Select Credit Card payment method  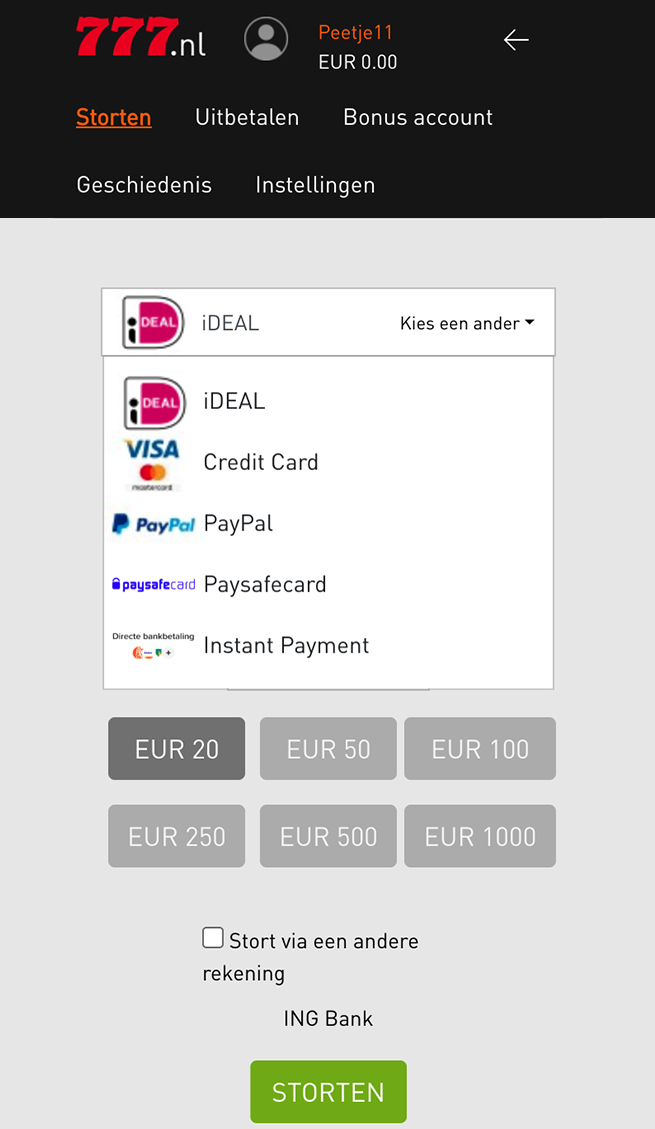coord(329,462)
